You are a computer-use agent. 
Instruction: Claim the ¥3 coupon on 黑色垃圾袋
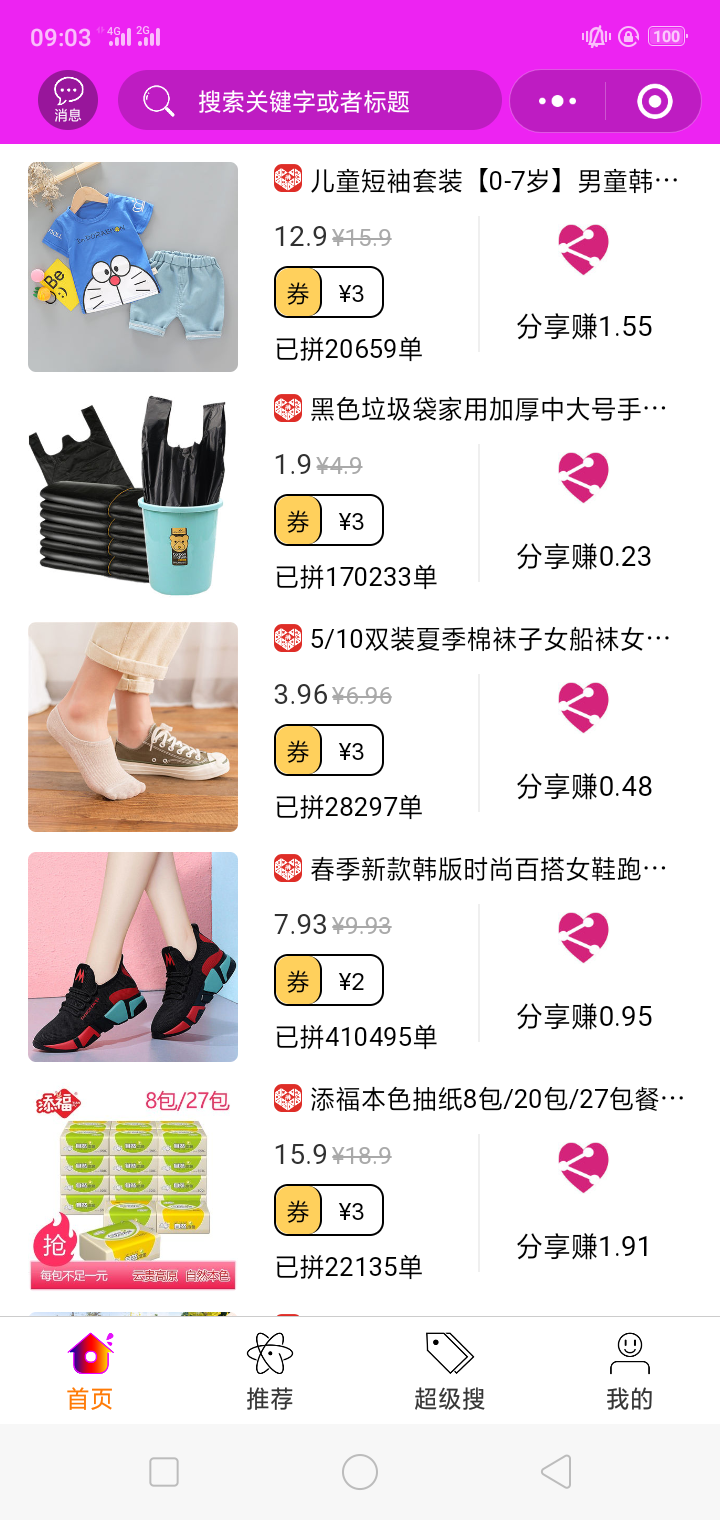point(328,521)
